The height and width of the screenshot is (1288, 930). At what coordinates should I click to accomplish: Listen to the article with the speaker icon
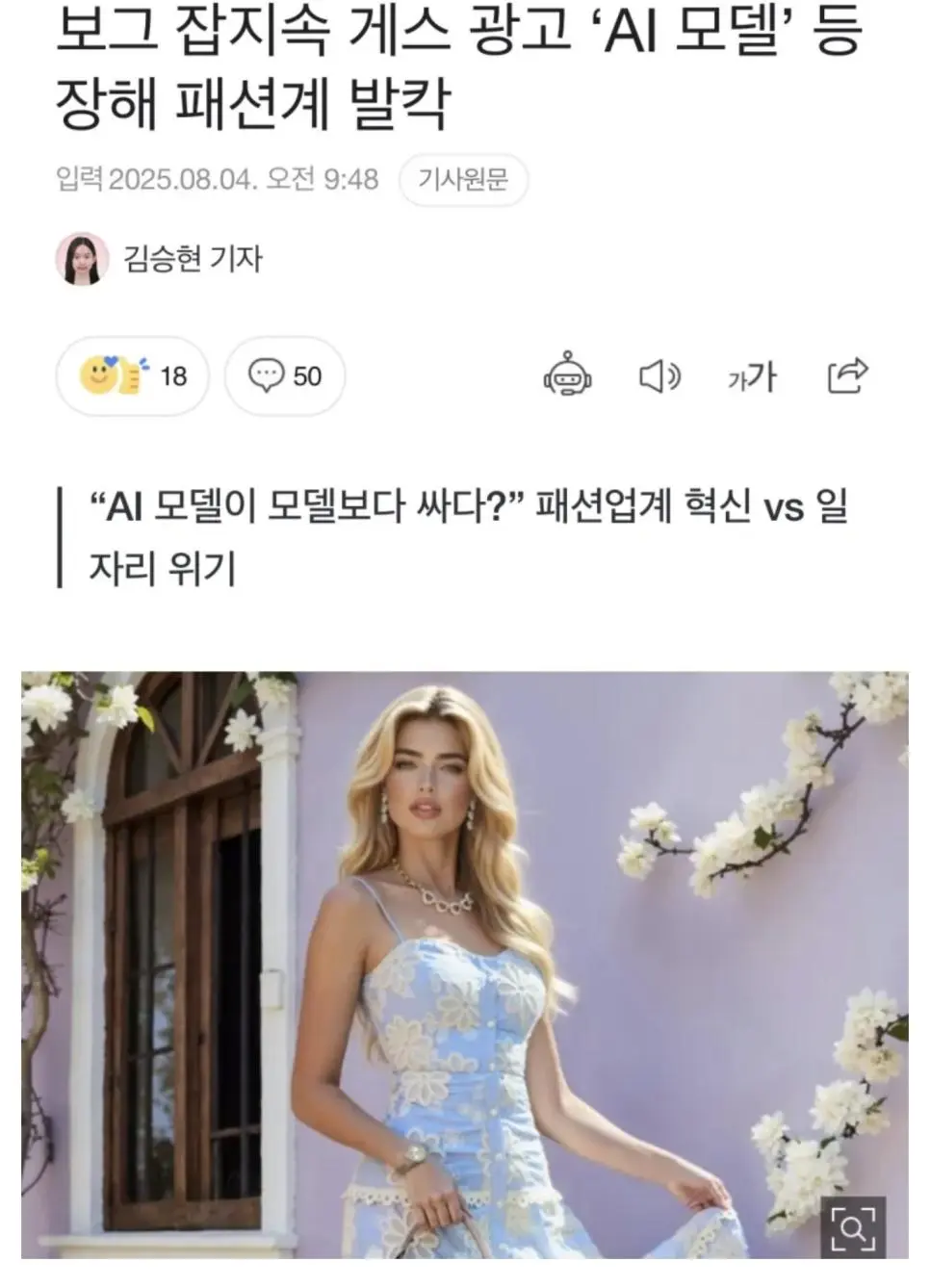click(659, 376)
